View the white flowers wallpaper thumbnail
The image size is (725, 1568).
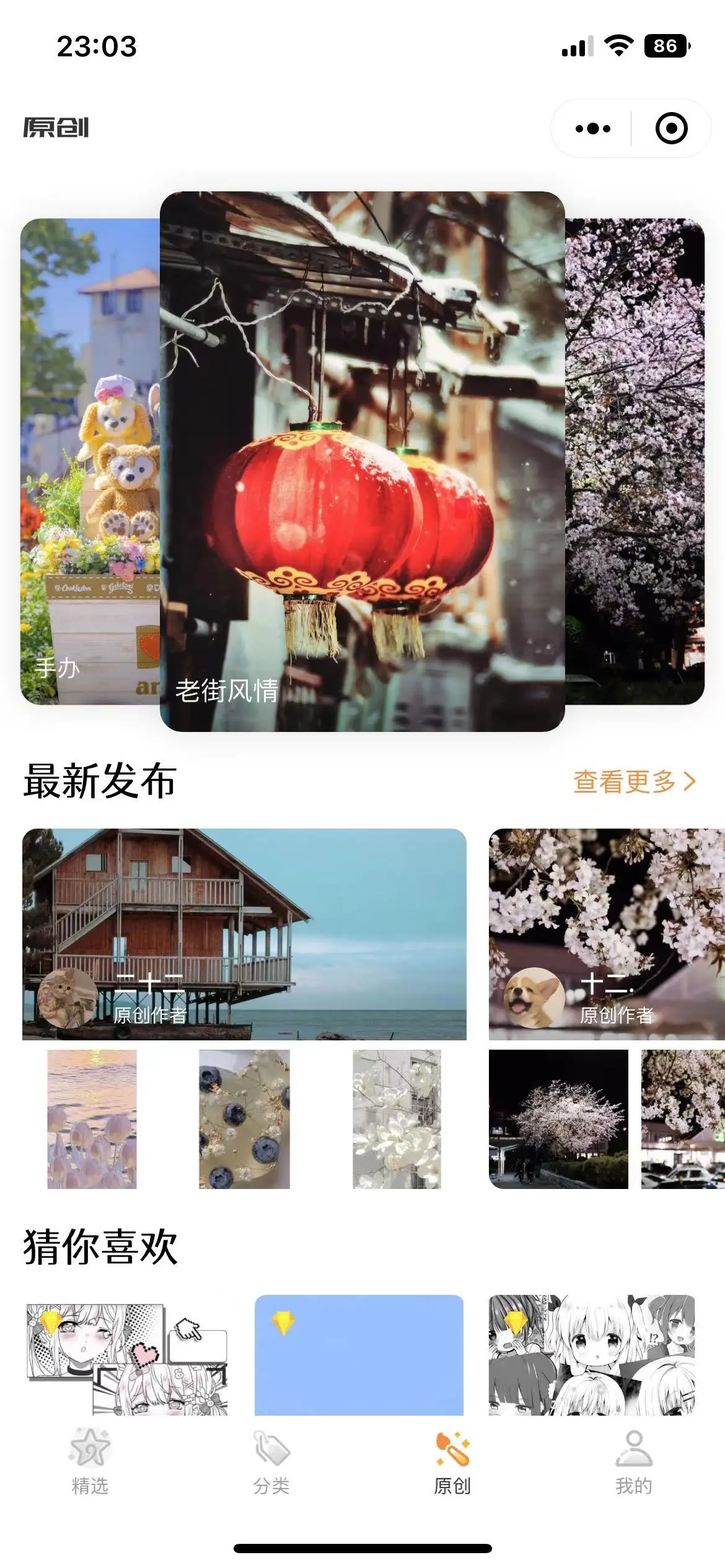397,1119
